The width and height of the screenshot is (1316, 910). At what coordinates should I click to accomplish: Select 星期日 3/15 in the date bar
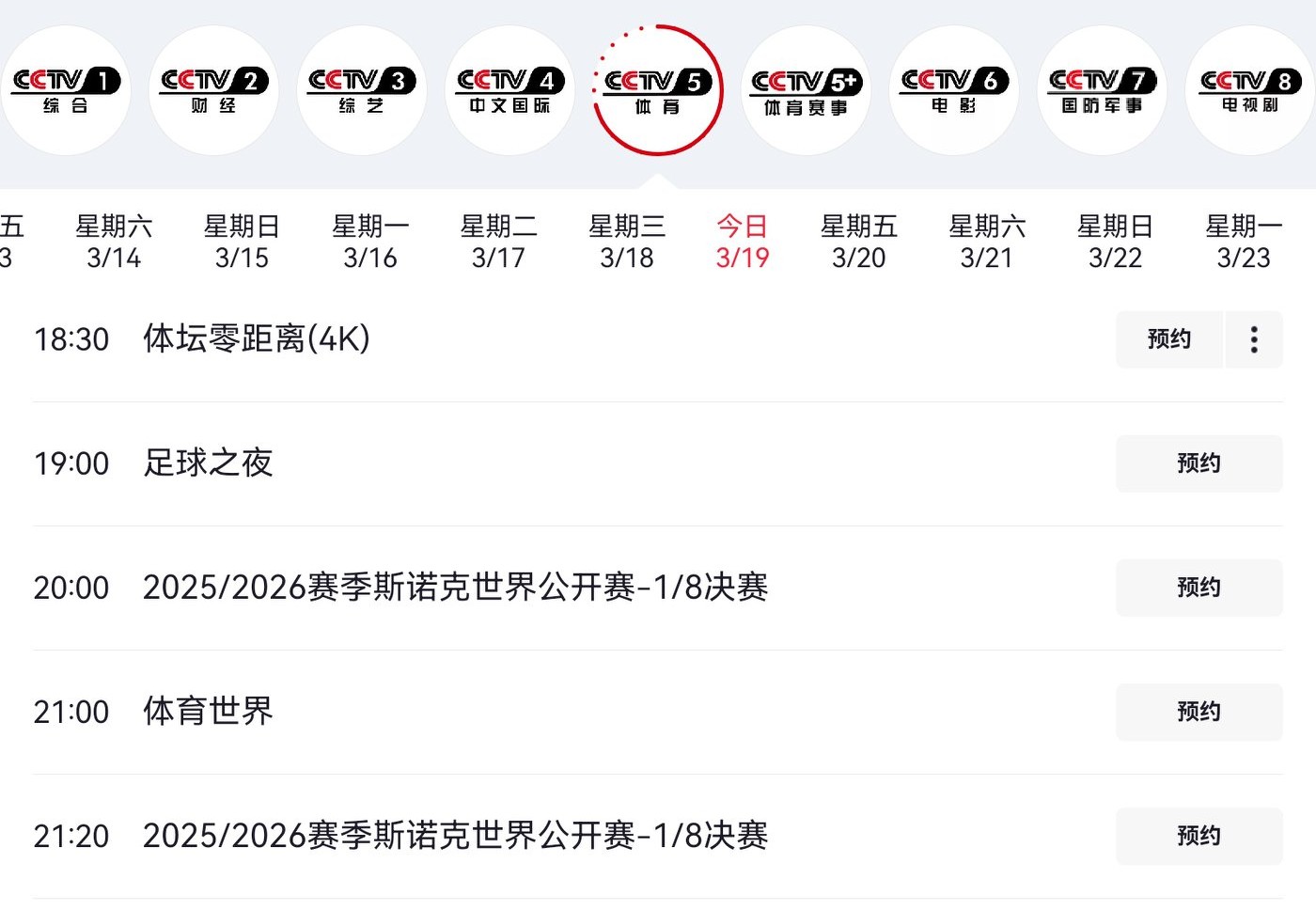coord(242,242)
